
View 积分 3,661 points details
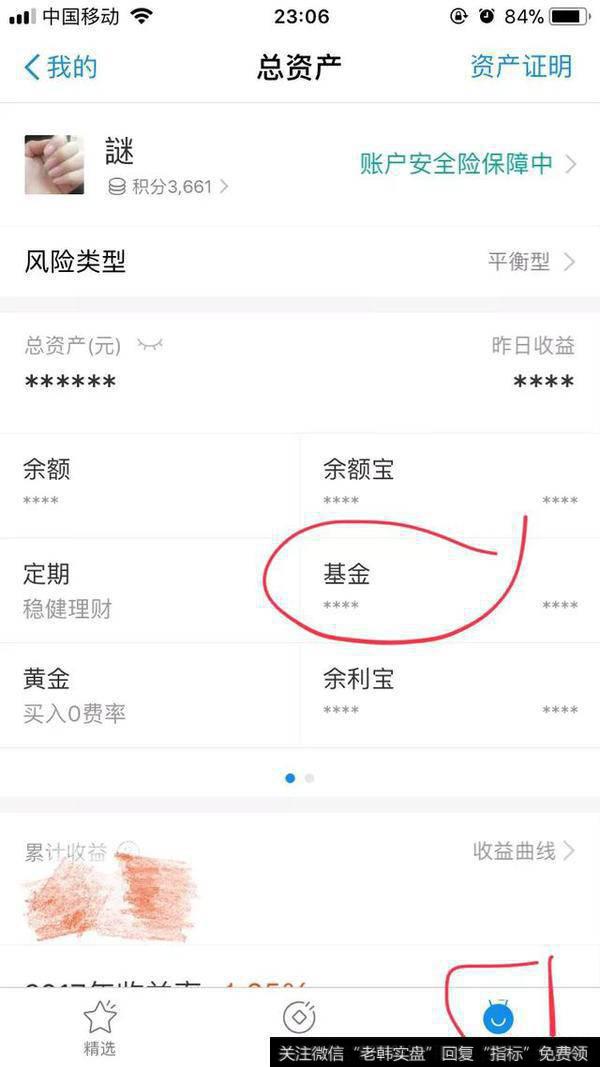click(168, 186)
